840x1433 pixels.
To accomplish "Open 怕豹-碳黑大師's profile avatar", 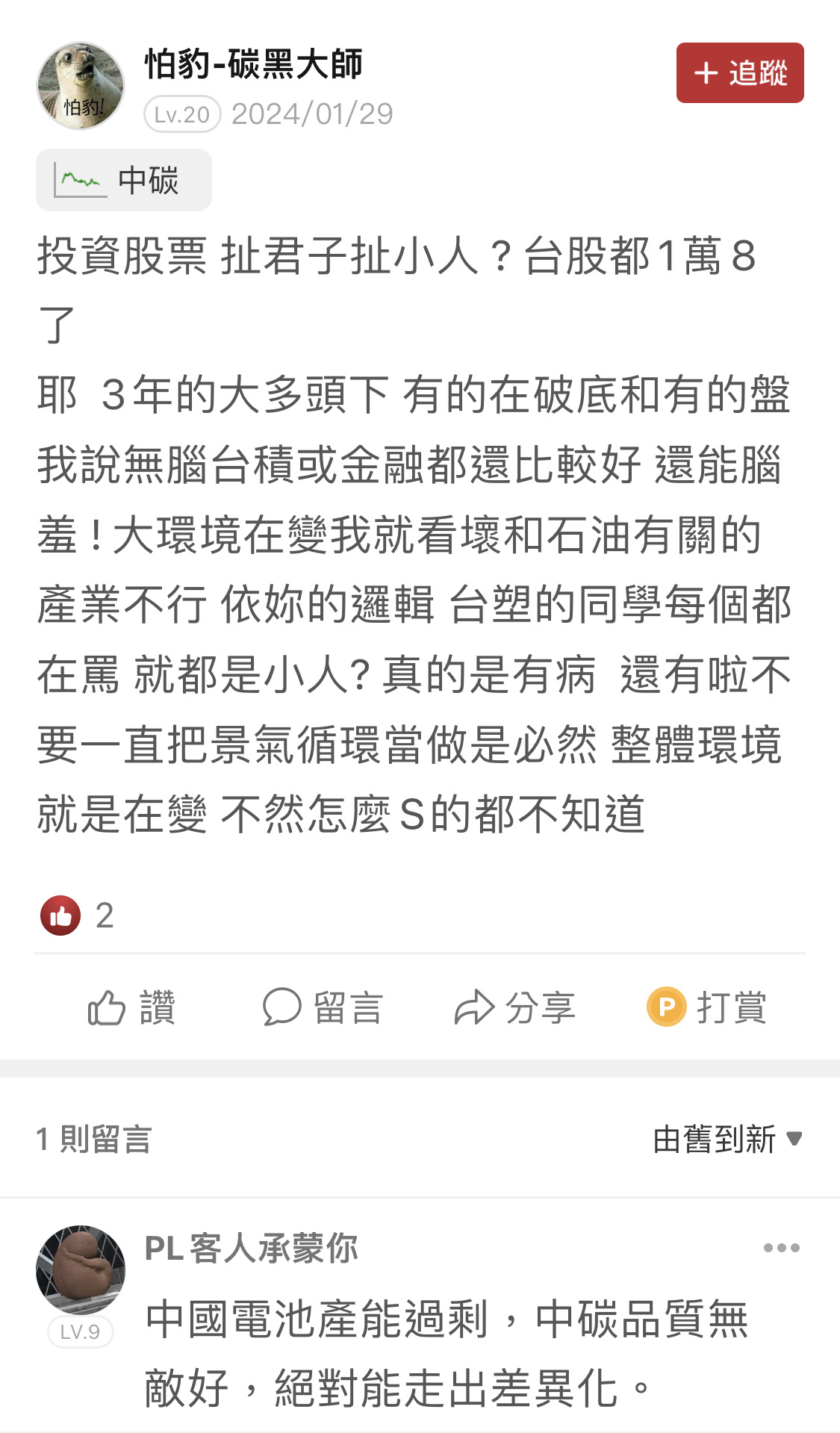I will point(81,86).
